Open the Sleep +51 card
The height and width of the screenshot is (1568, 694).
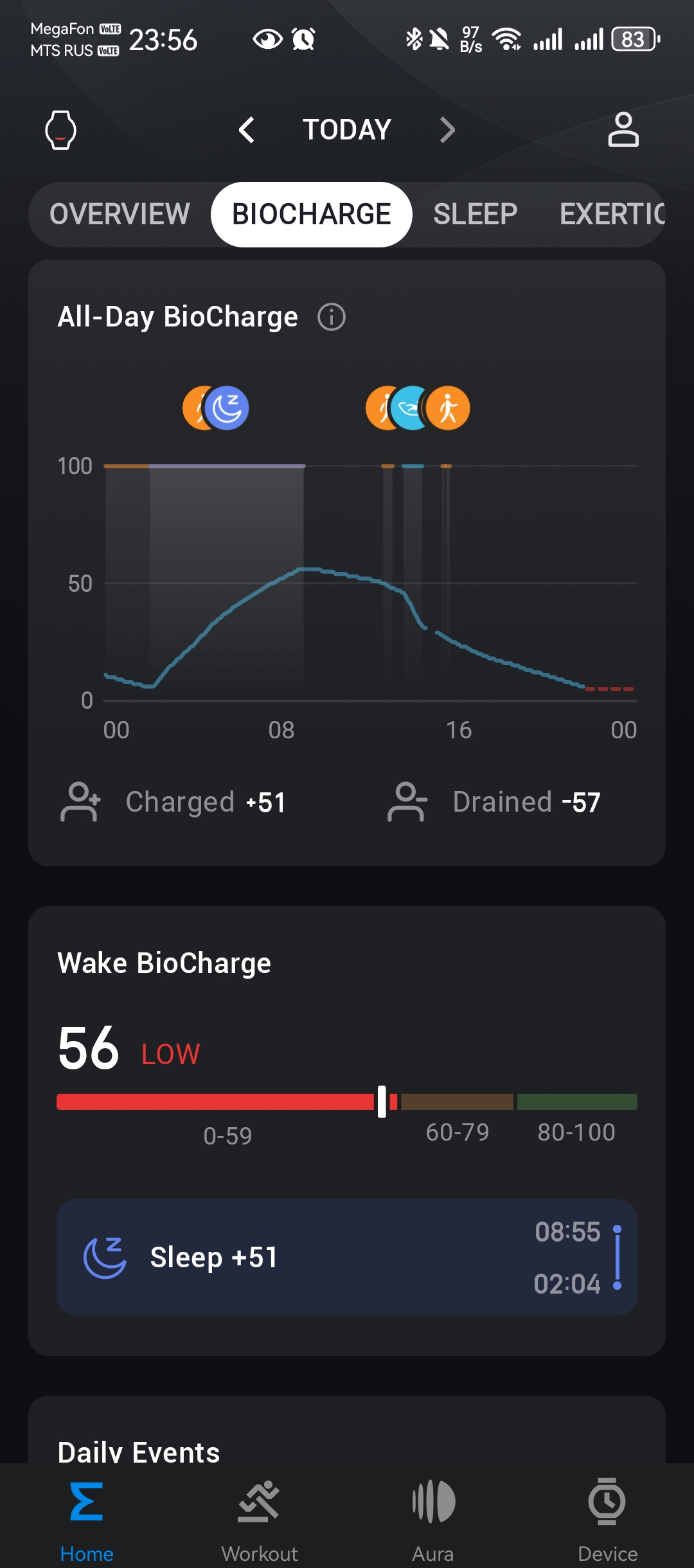[347, 1257]
